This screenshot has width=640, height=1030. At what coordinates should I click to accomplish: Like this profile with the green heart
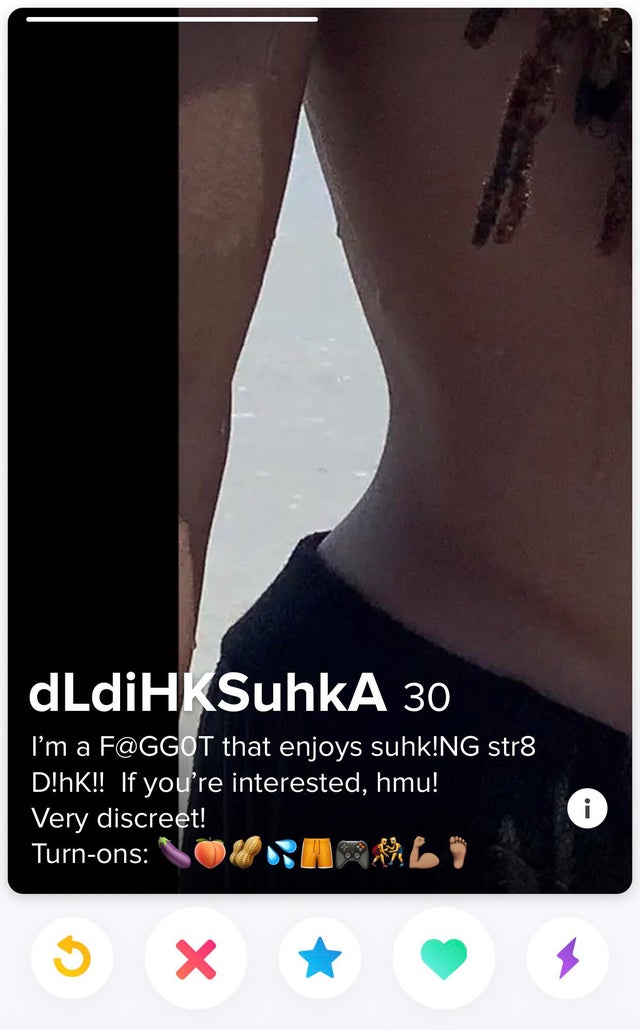(444, 958)
